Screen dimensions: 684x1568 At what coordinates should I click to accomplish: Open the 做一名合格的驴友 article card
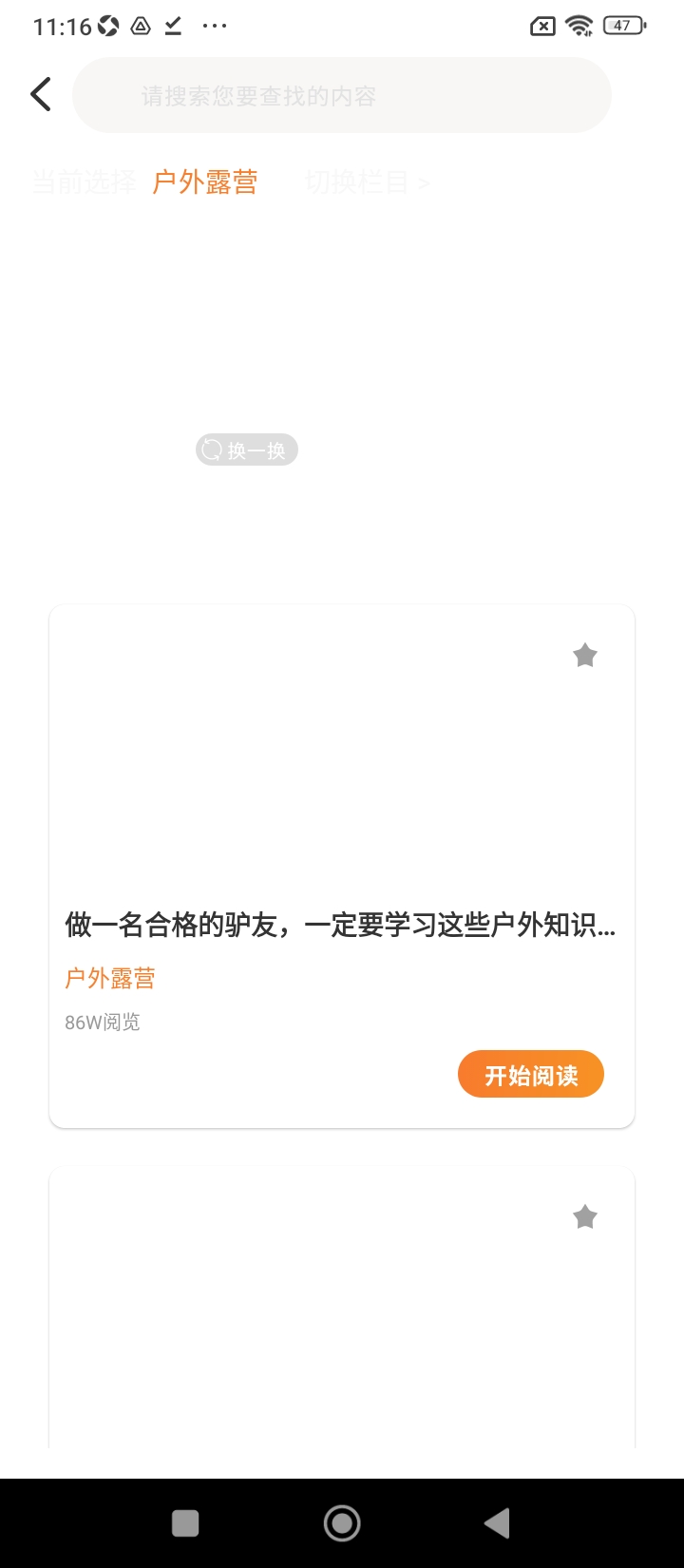pos(340,925)
